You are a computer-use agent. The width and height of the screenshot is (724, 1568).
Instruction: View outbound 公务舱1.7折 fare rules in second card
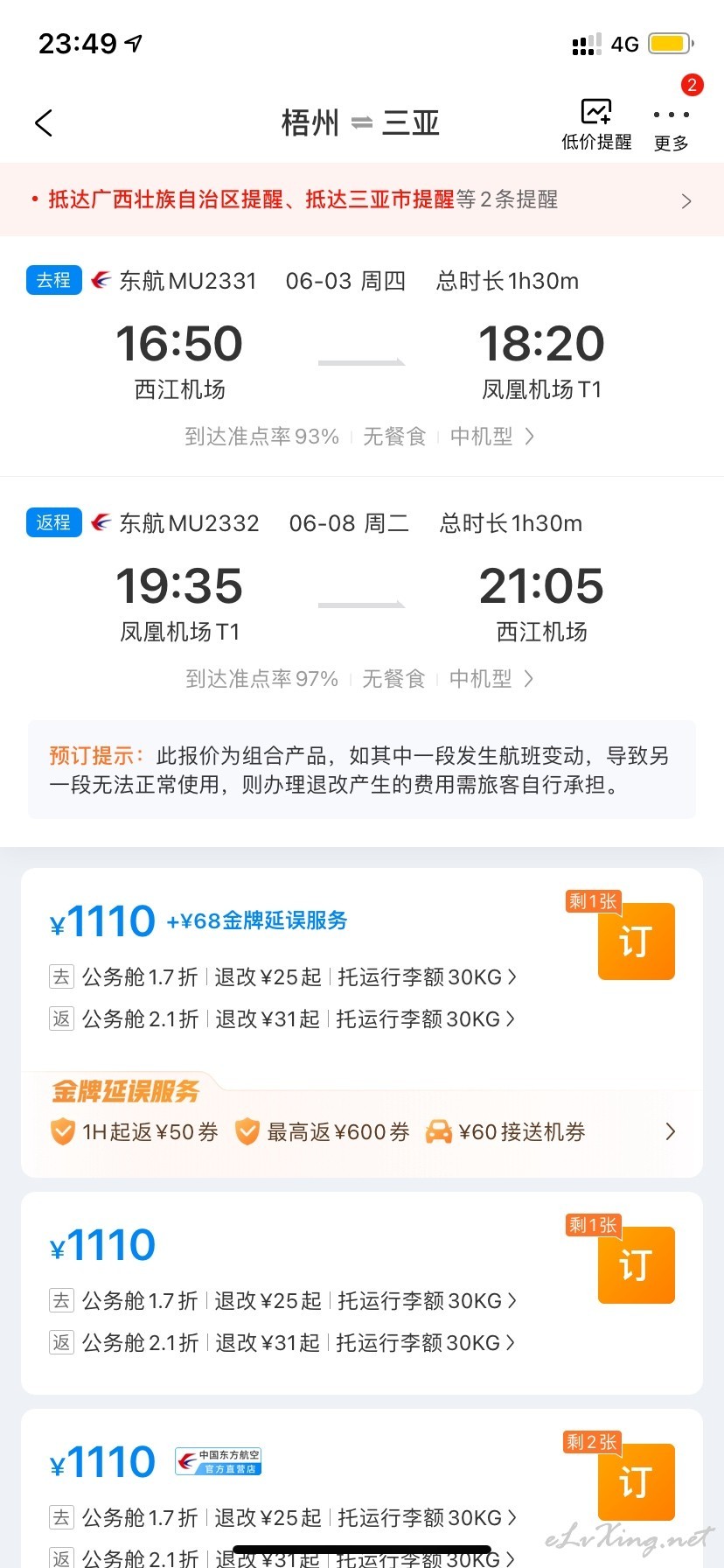pos(283,1301)
